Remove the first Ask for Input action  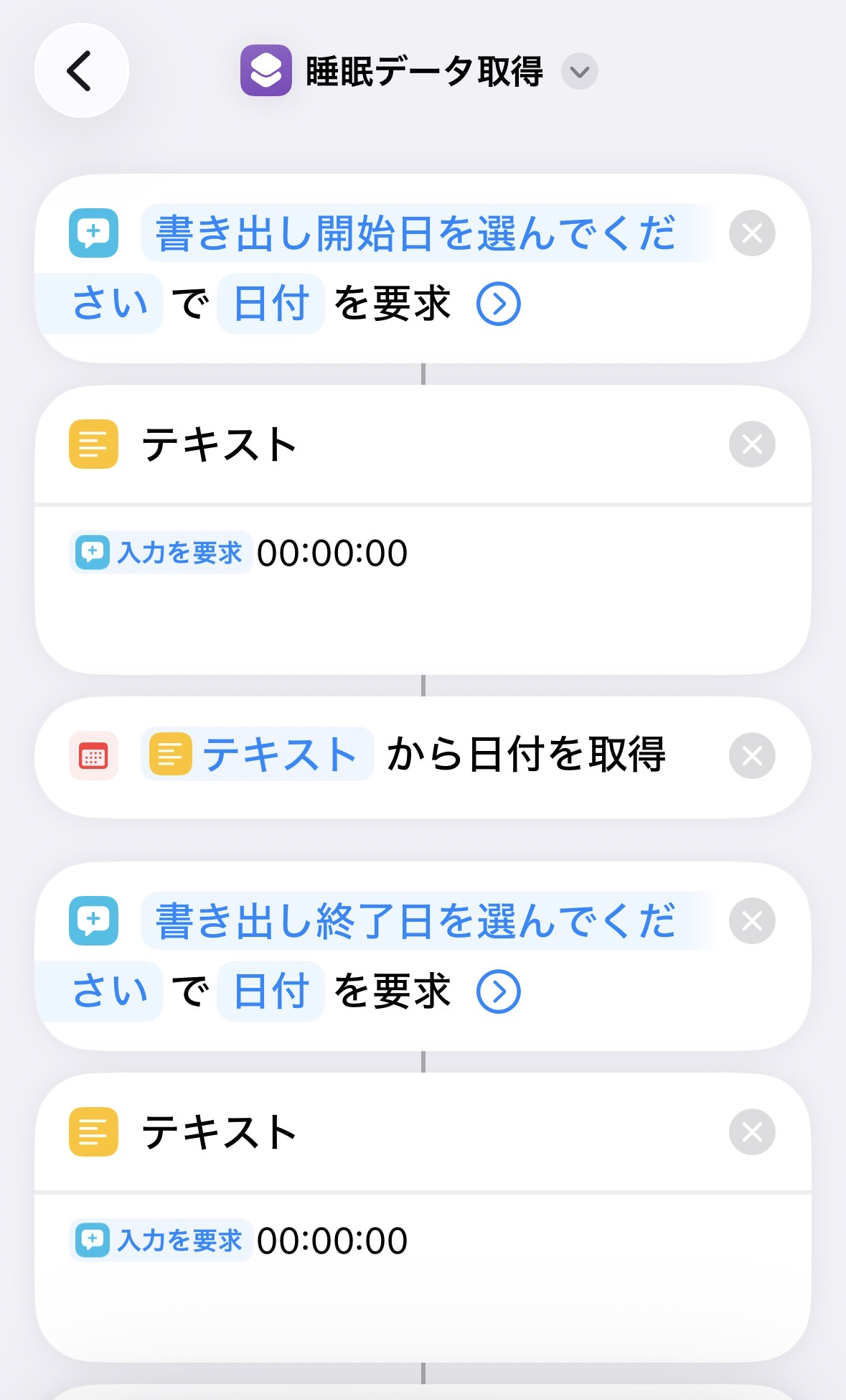point(751,233)
